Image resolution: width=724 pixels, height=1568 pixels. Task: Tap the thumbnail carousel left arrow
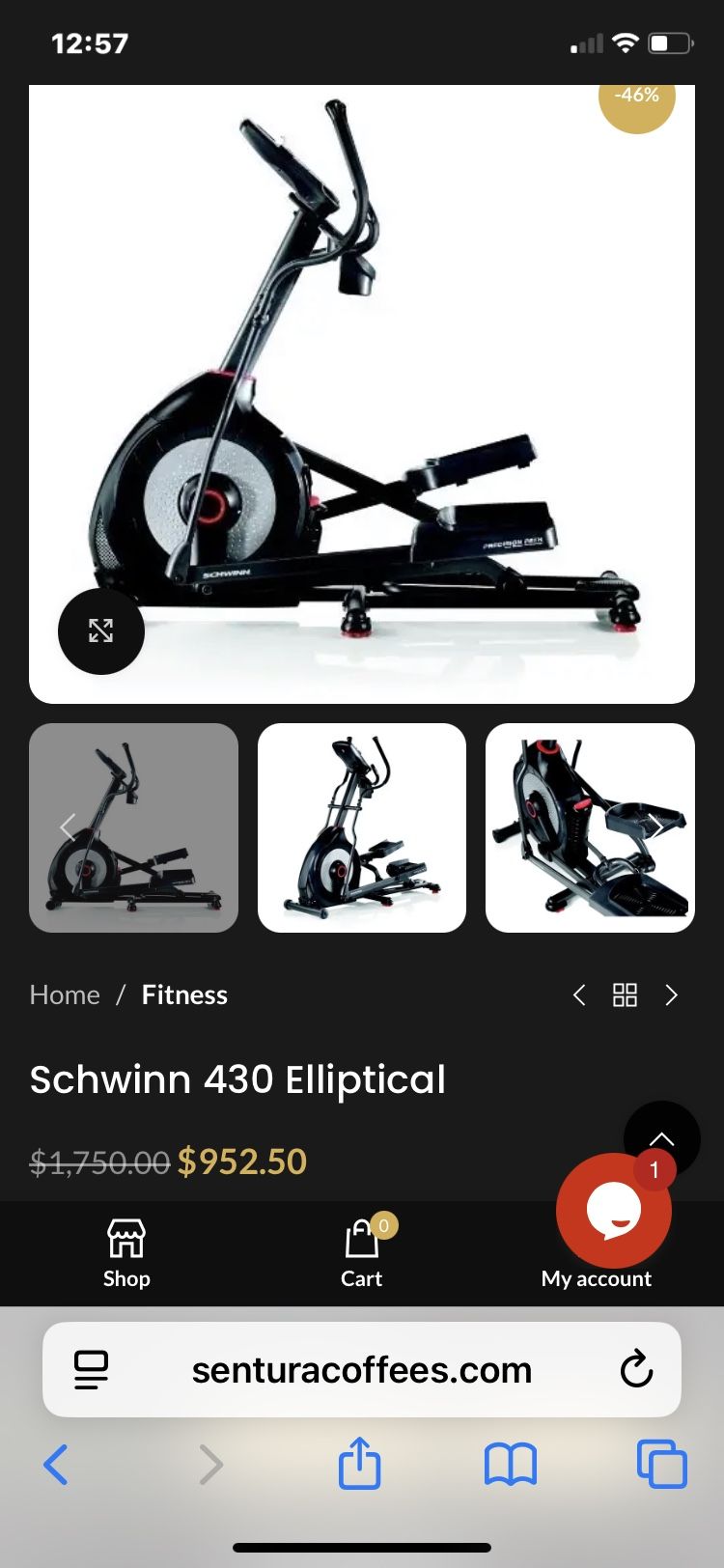[68, 828]
